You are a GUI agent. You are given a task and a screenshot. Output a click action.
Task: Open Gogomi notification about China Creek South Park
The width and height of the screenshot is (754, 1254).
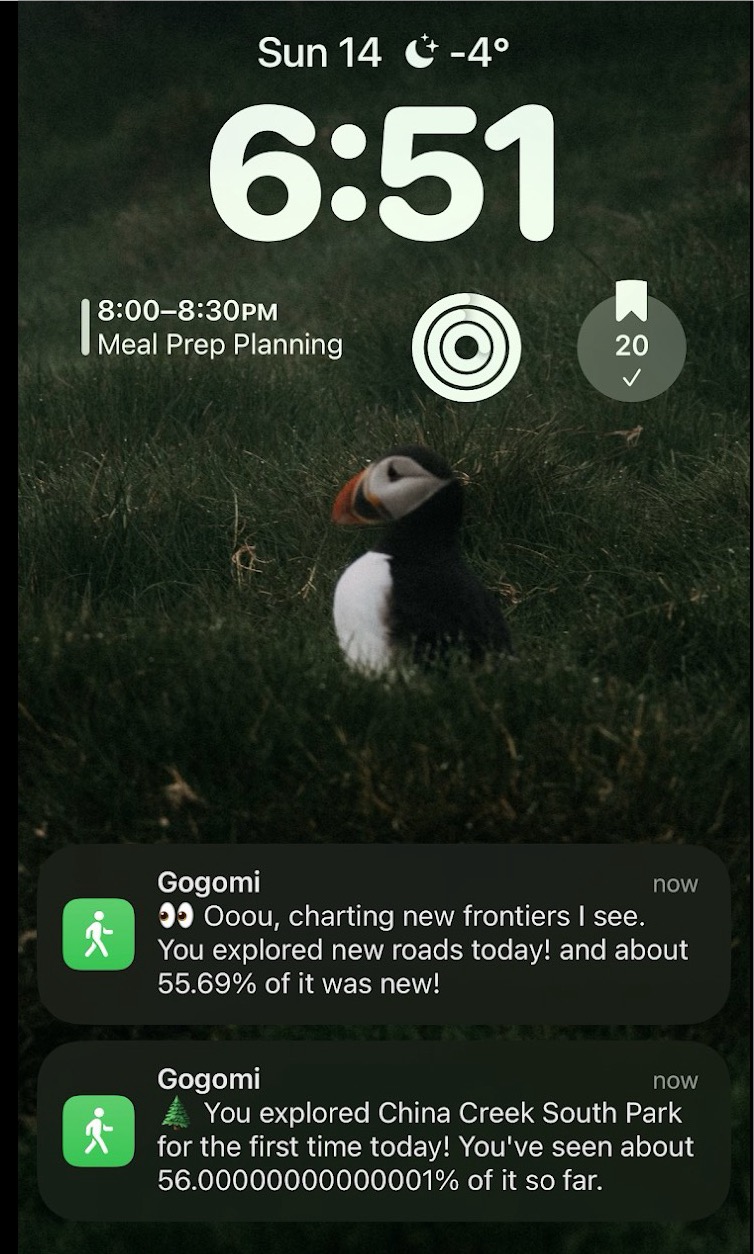(383, 1130)
